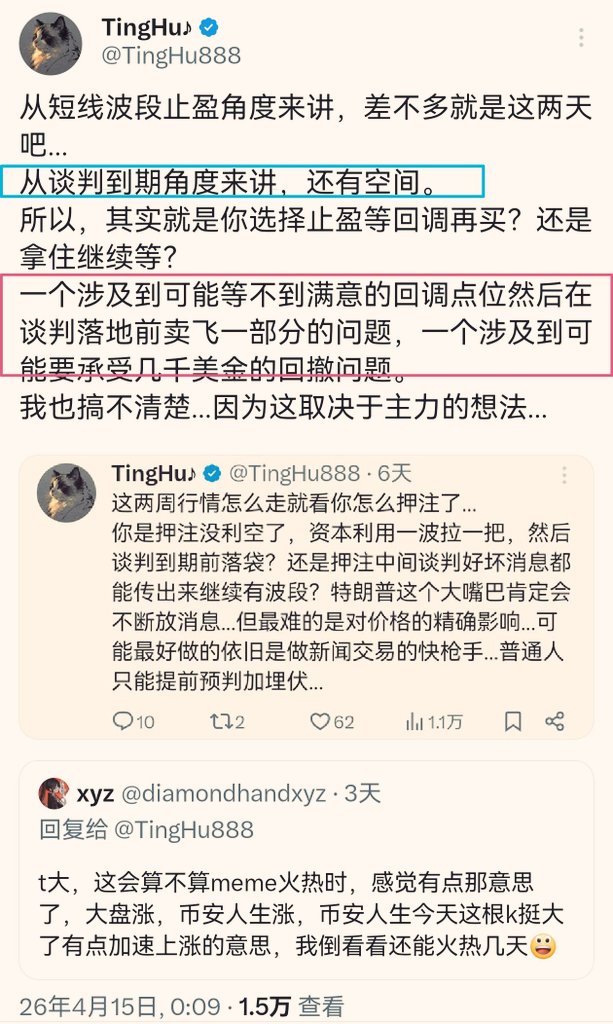
Task: Like the quoted post with 62 likes
Action: coord(332,721)
